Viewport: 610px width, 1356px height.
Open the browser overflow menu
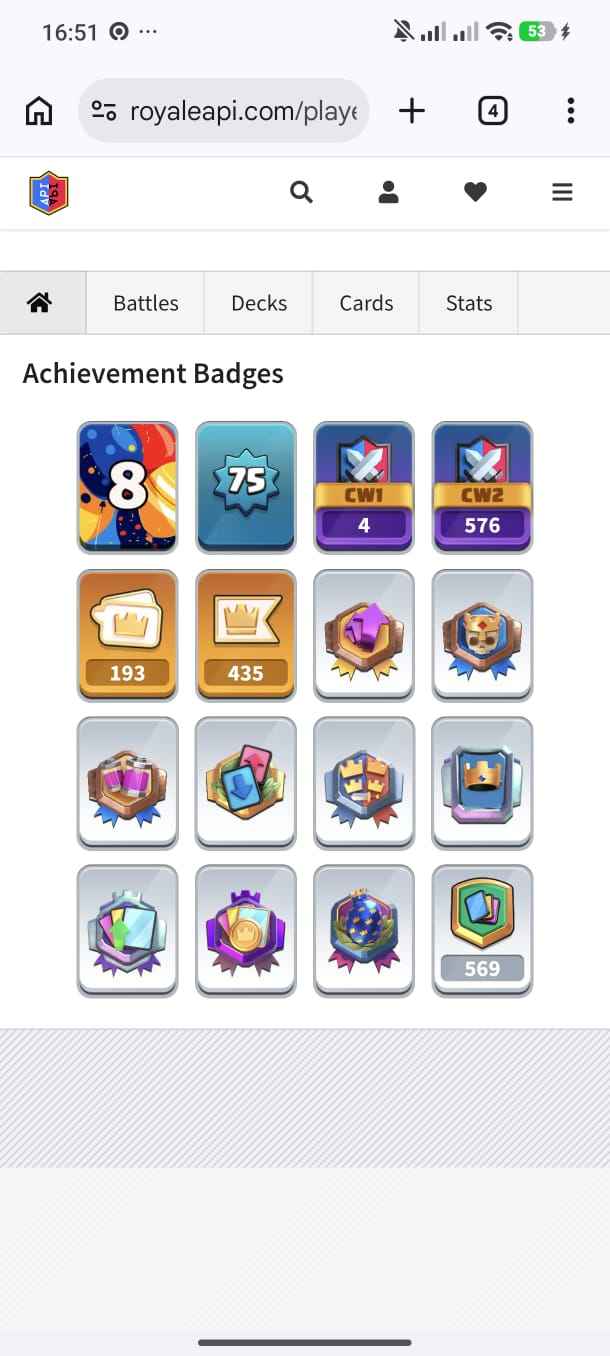click(x=570, y=111)
